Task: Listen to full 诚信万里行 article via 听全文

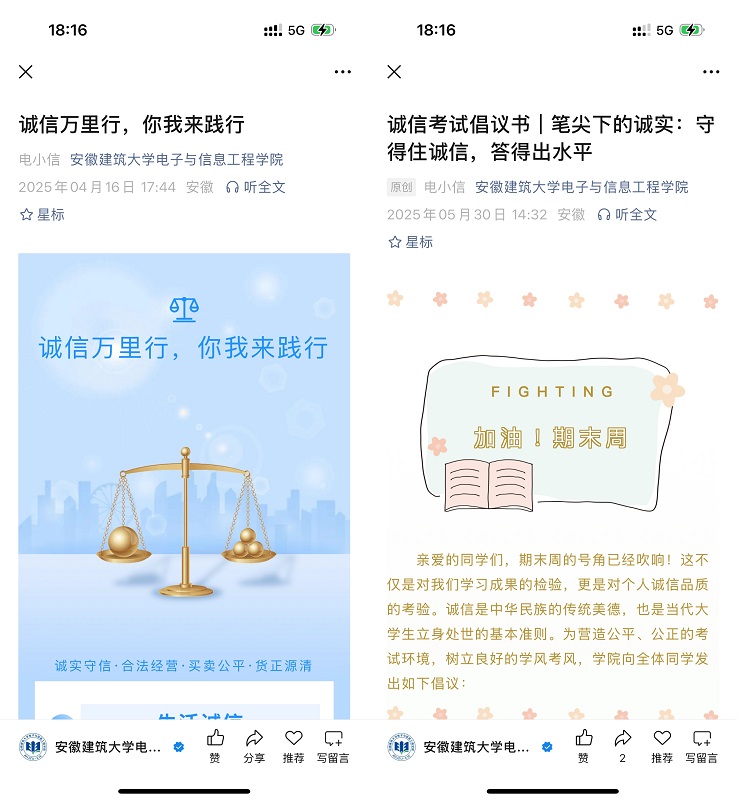Action: pos(256,187)
